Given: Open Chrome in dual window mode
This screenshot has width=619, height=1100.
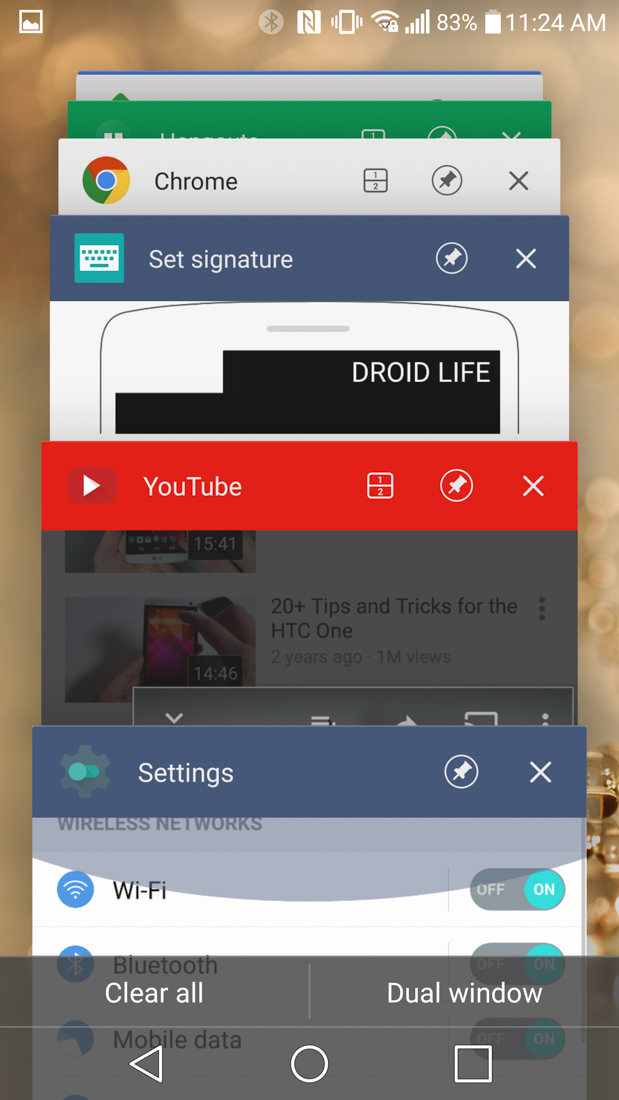Looking at the screenshot, I should pos(376,181).
